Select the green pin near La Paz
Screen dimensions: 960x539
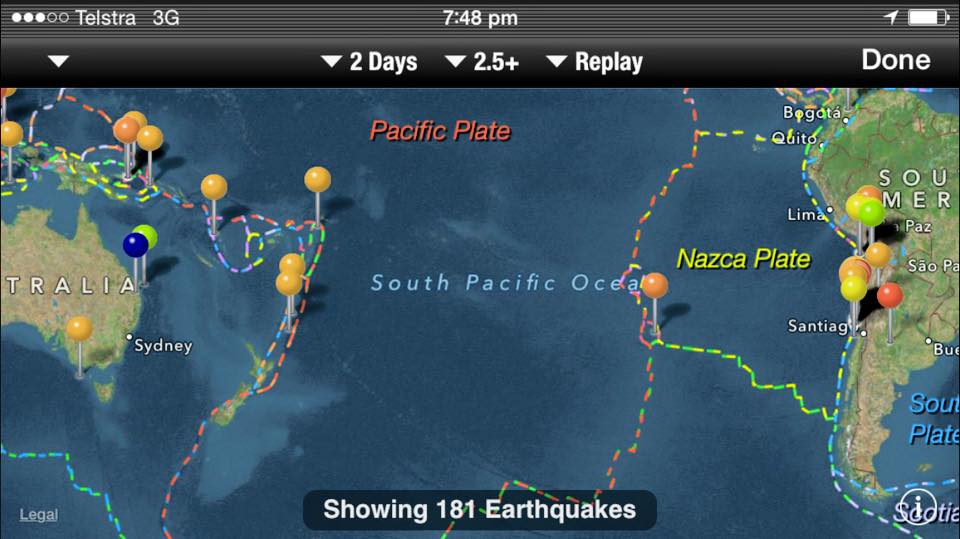(x=872, y=212)
